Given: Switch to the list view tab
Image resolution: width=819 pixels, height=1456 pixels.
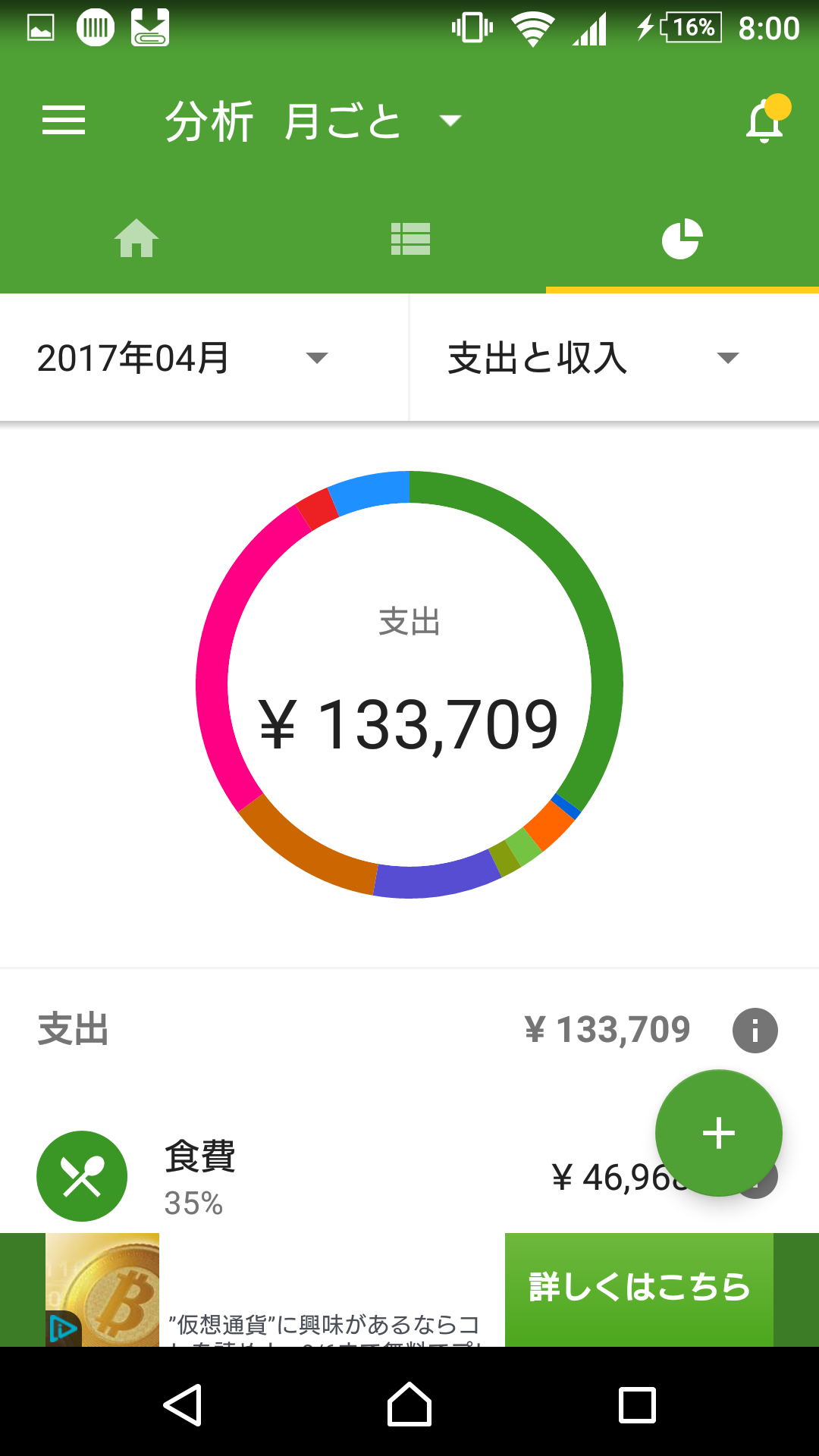Looking at the screenshot, I should point(410,239).
